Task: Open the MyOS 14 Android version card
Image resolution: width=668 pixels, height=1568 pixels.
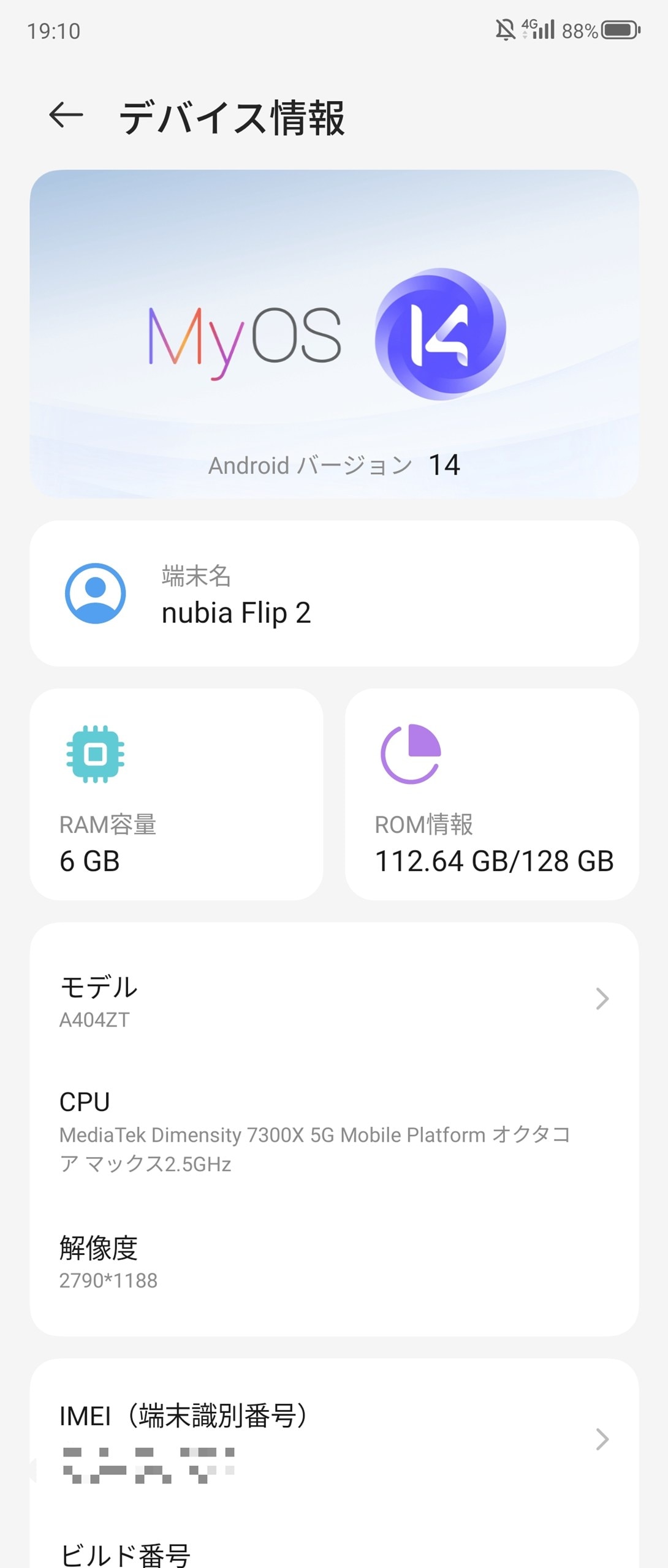Action: 334,334
